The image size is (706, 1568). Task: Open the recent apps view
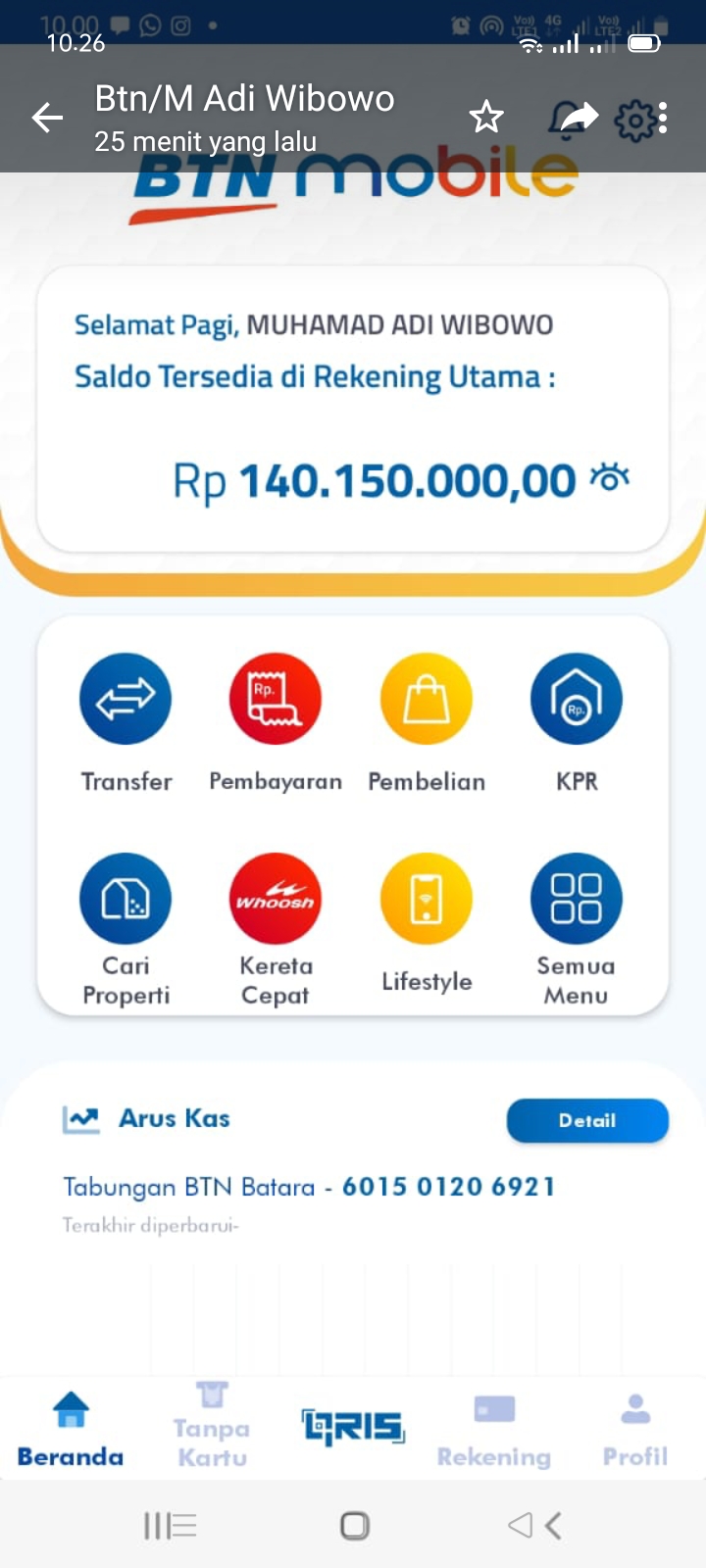(171, 1525)
